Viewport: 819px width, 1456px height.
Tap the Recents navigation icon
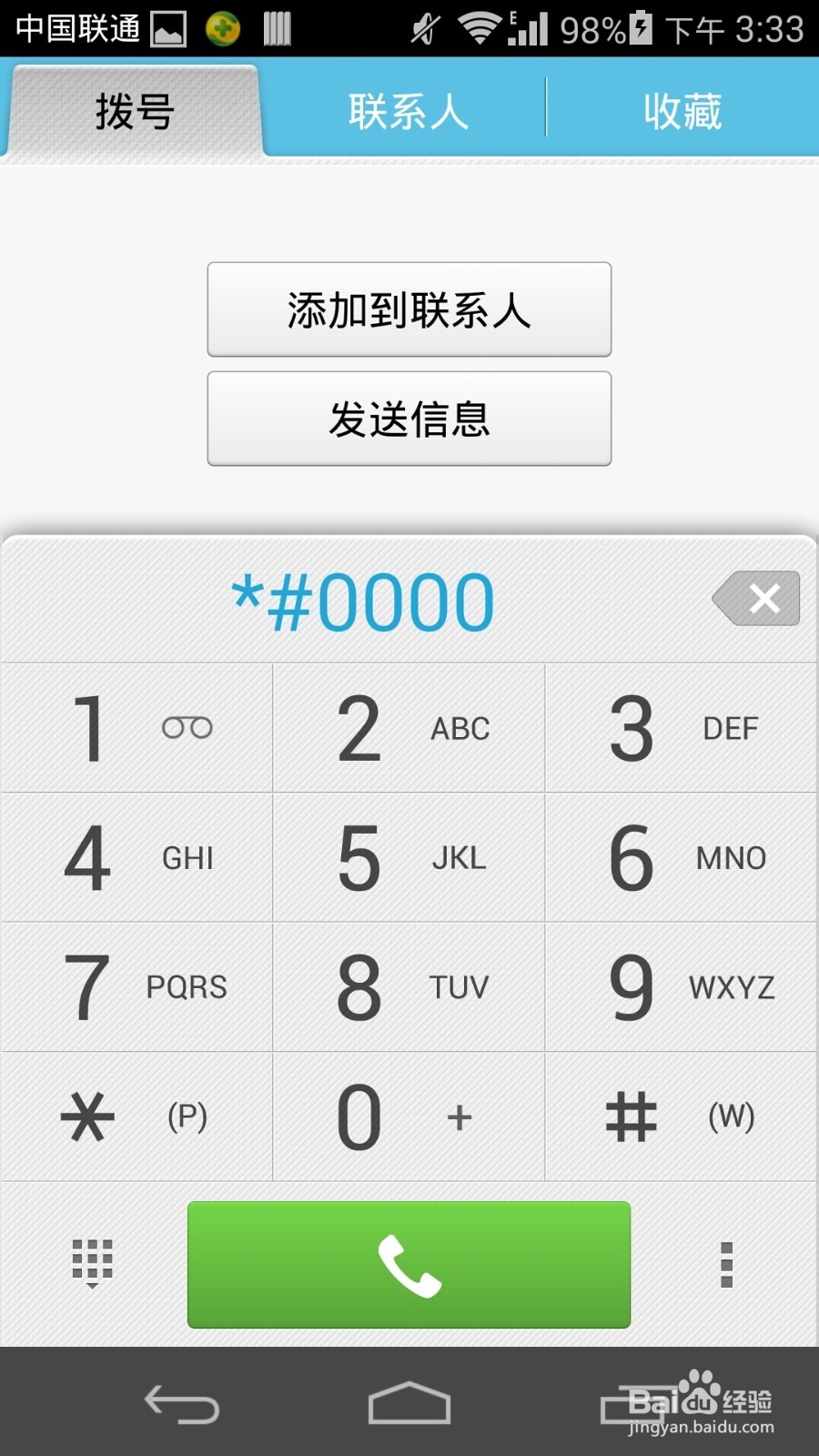[637, 1404]
